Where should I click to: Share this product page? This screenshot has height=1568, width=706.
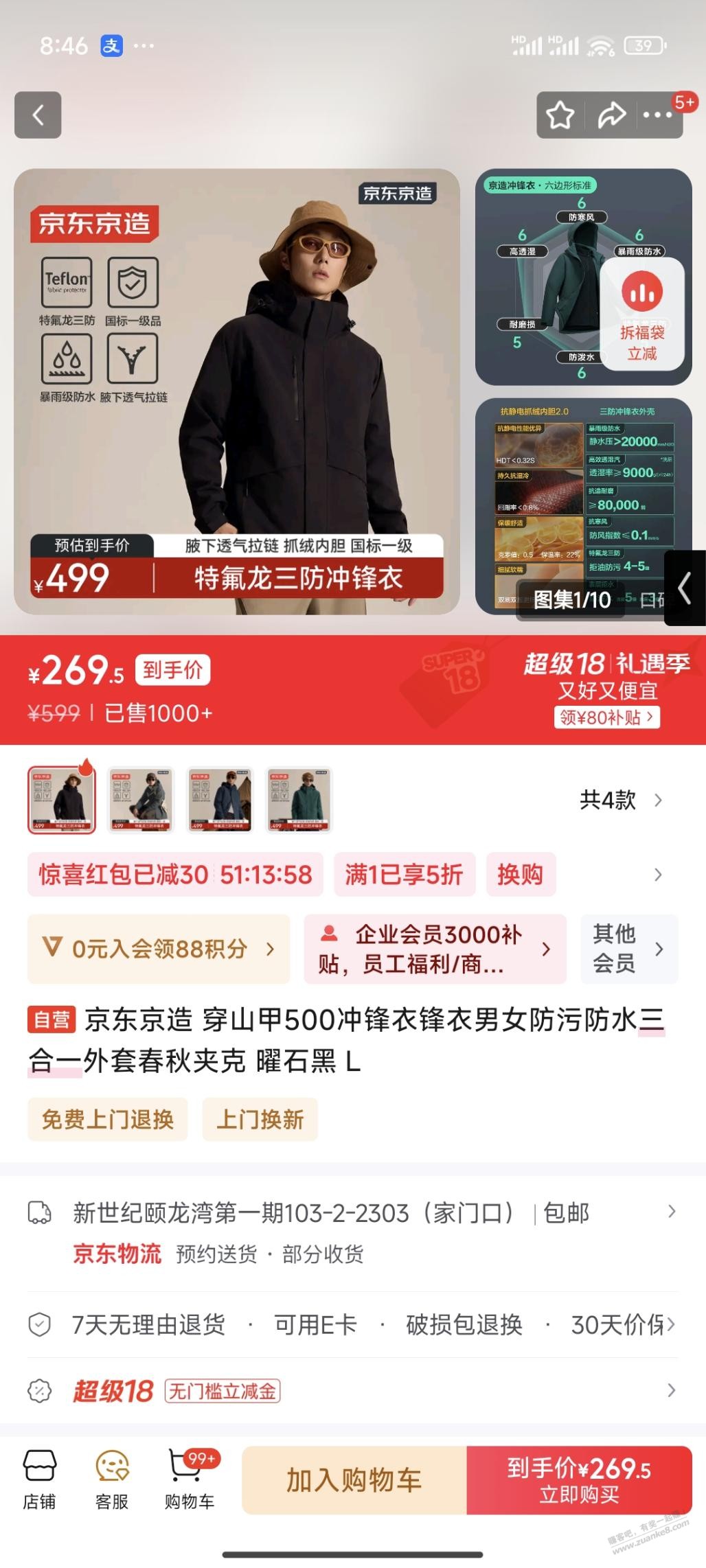[x=611, y=115]
